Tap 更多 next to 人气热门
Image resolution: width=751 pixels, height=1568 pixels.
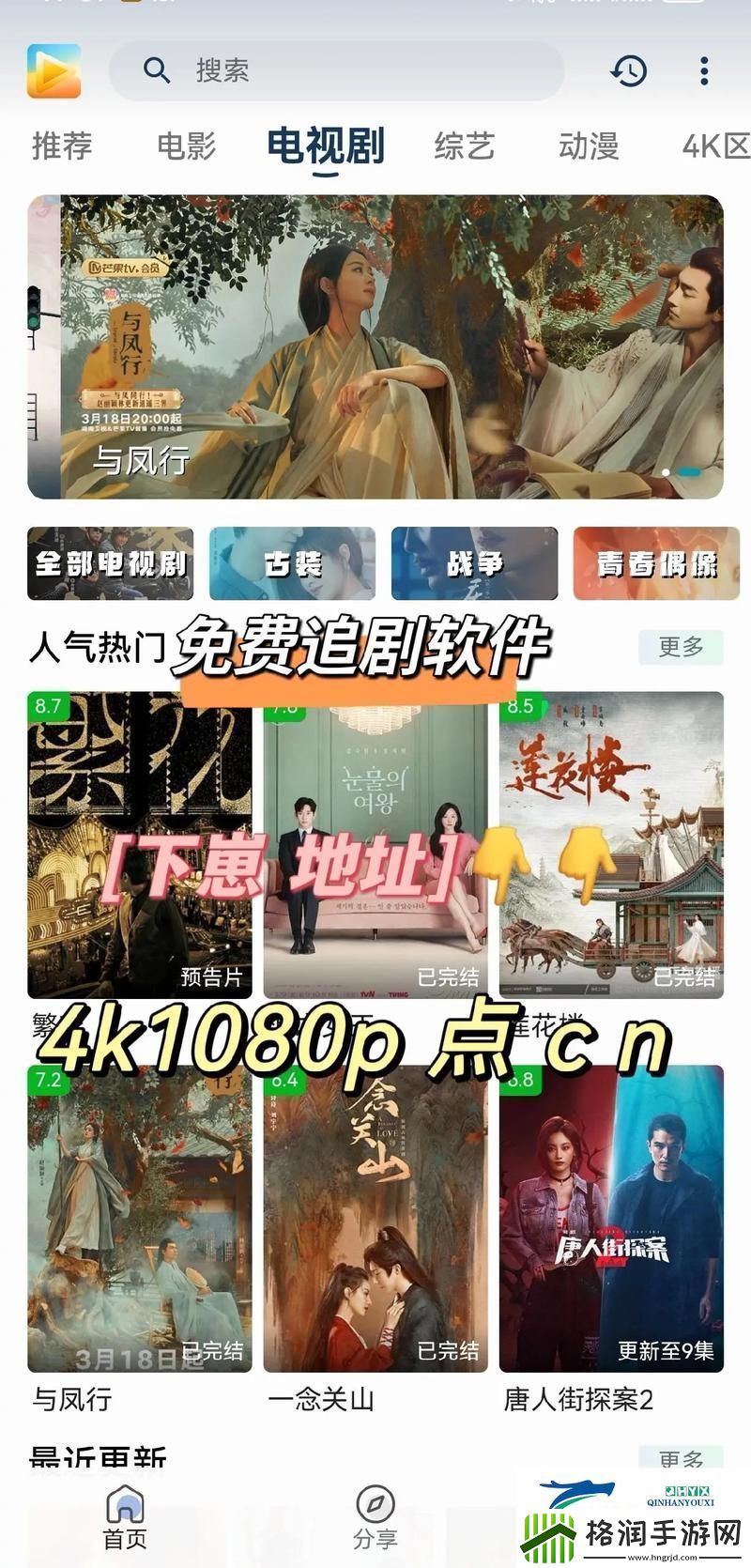[x=681, y=646]
